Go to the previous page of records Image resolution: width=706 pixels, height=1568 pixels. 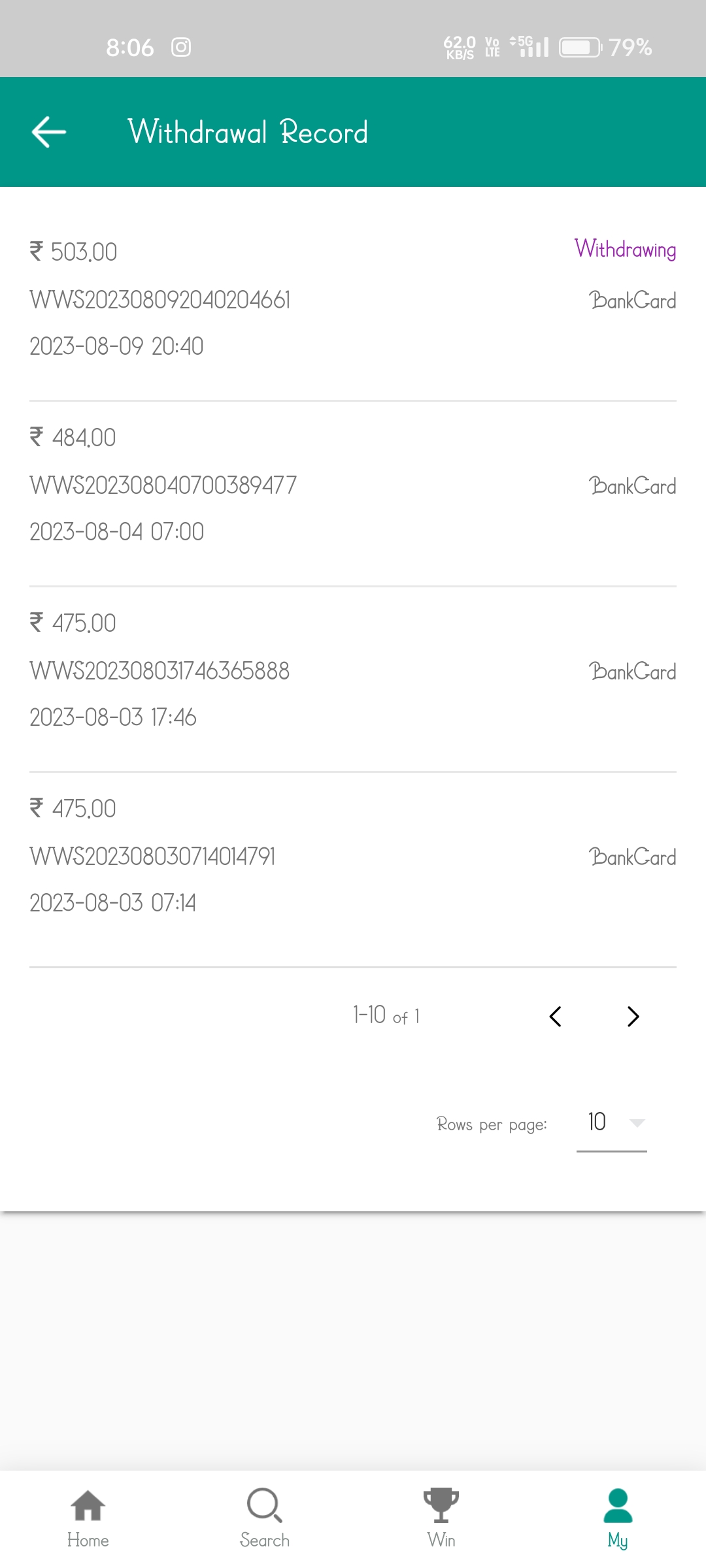555,1017
